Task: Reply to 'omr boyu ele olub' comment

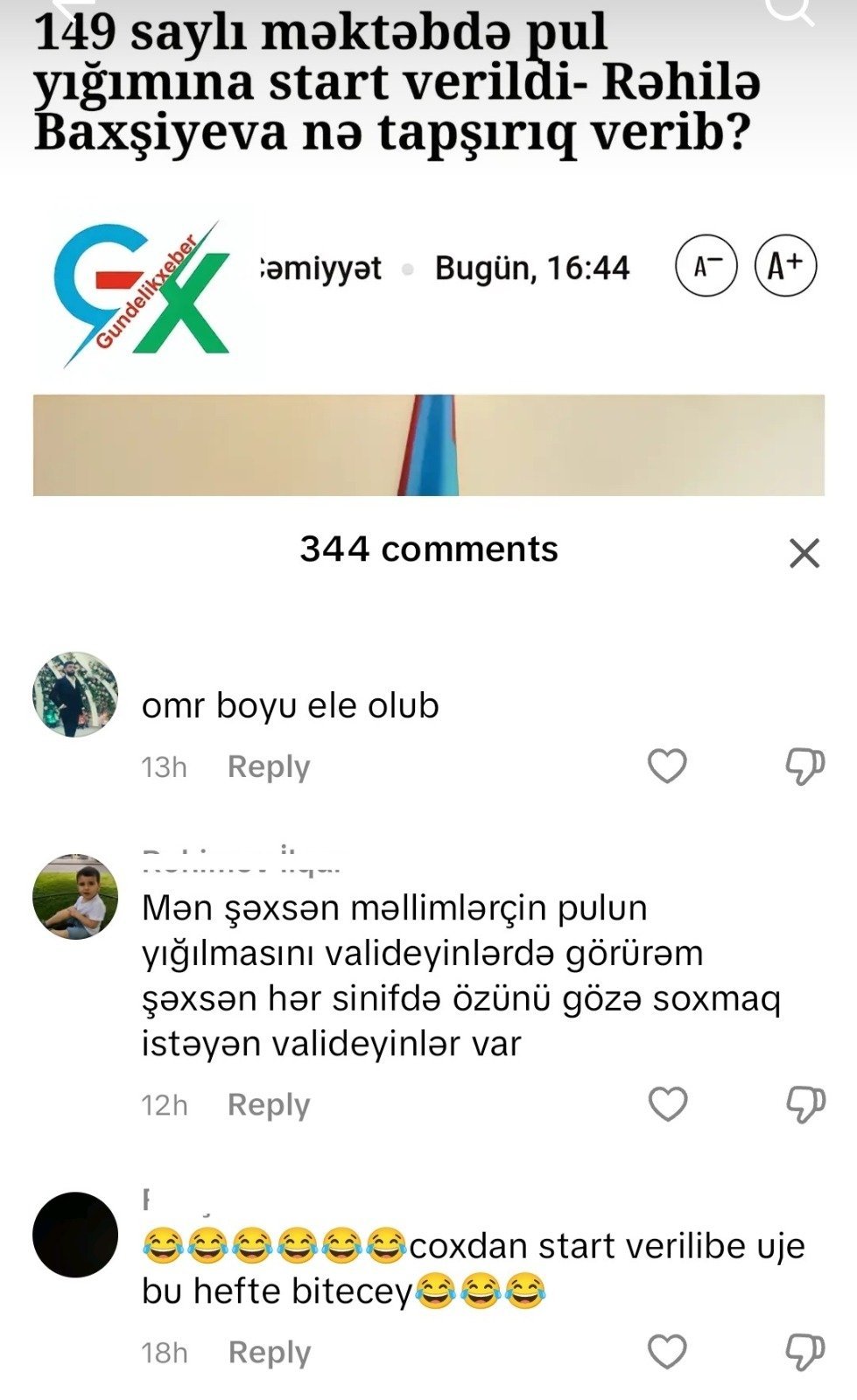Action: coord(269,766)
